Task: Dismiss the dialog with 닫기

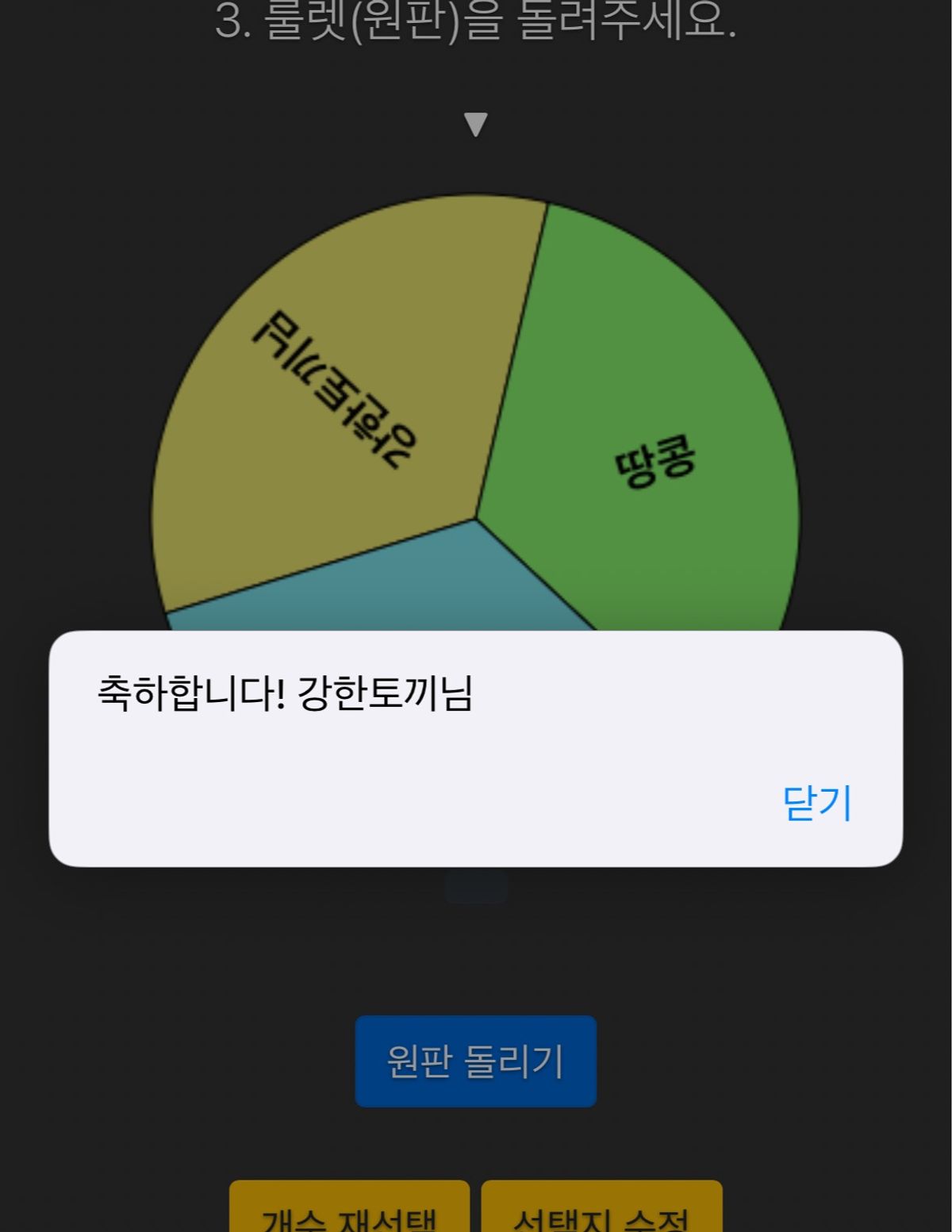Action: click(816, 803)
